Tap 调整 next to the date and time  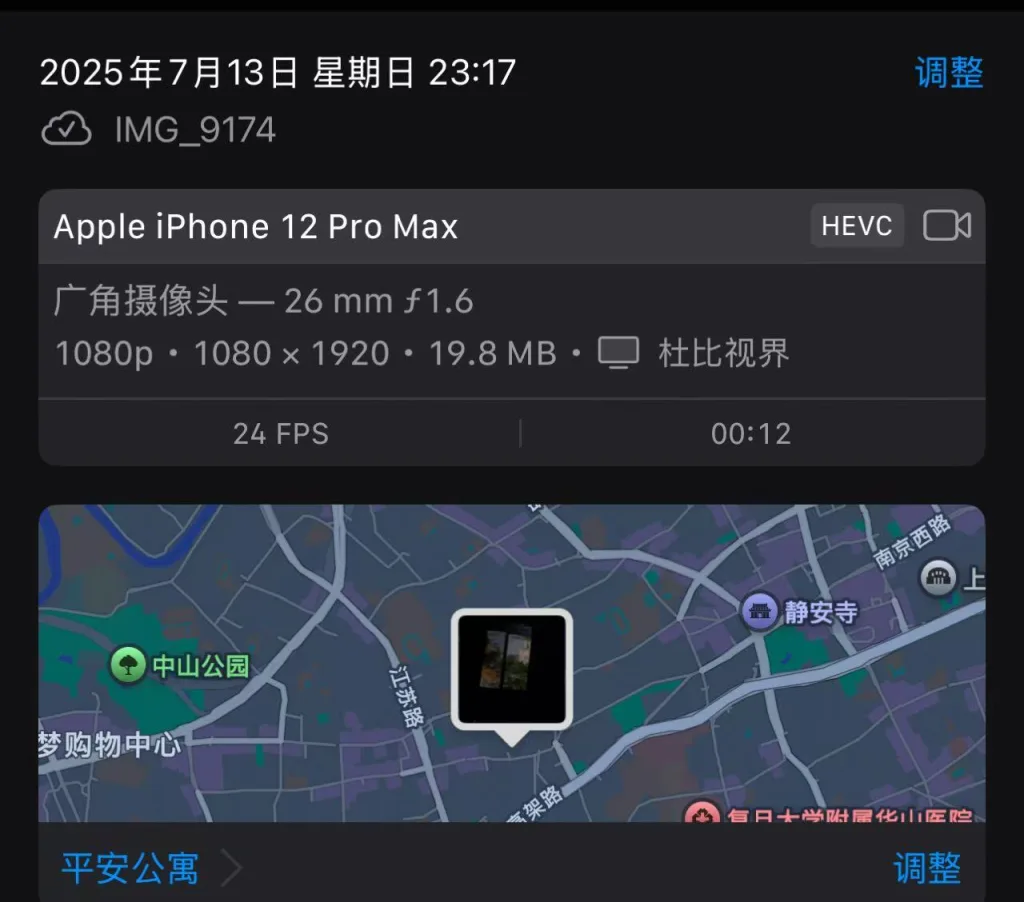(948, 73)
